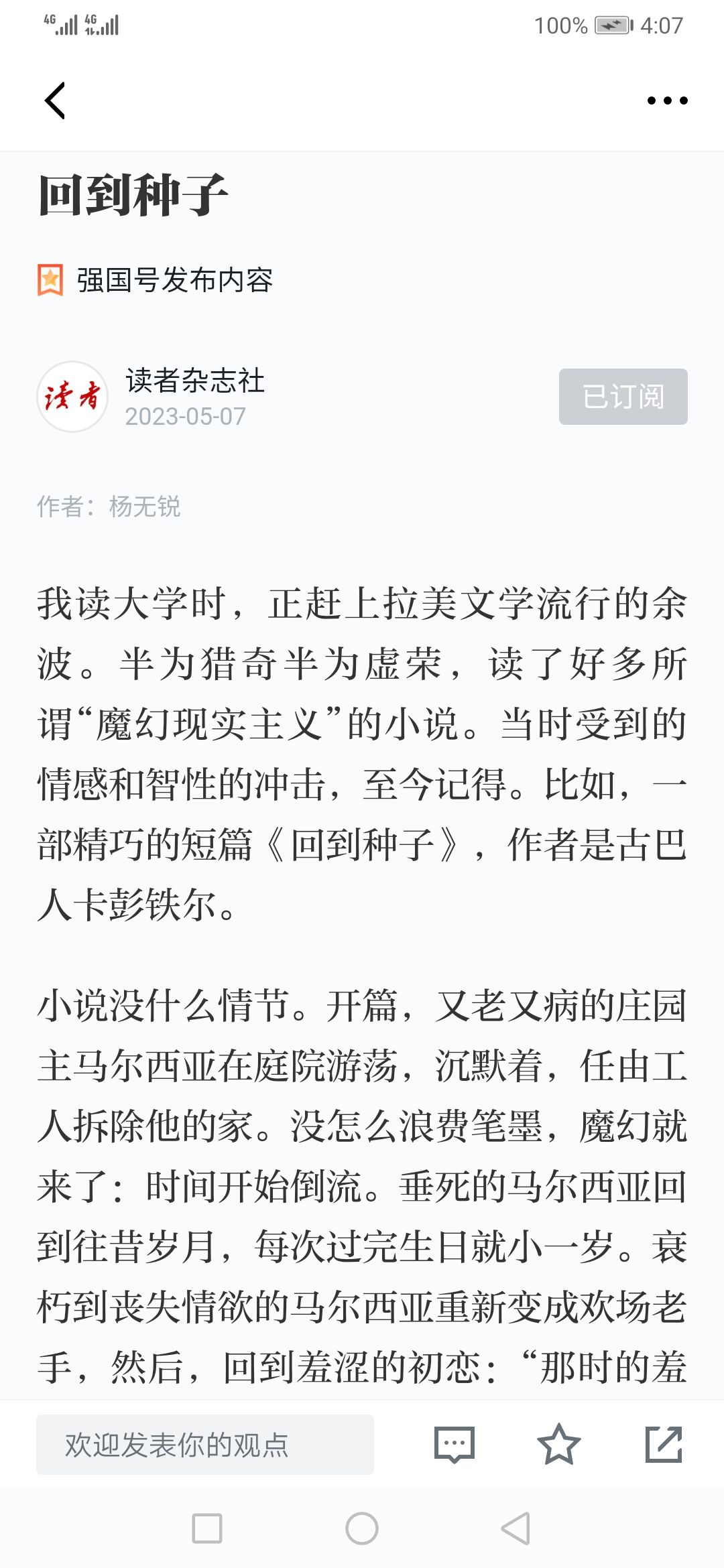Tap the system home button
This screenshot has width=724, height=1568.
tap(362, 1529)
